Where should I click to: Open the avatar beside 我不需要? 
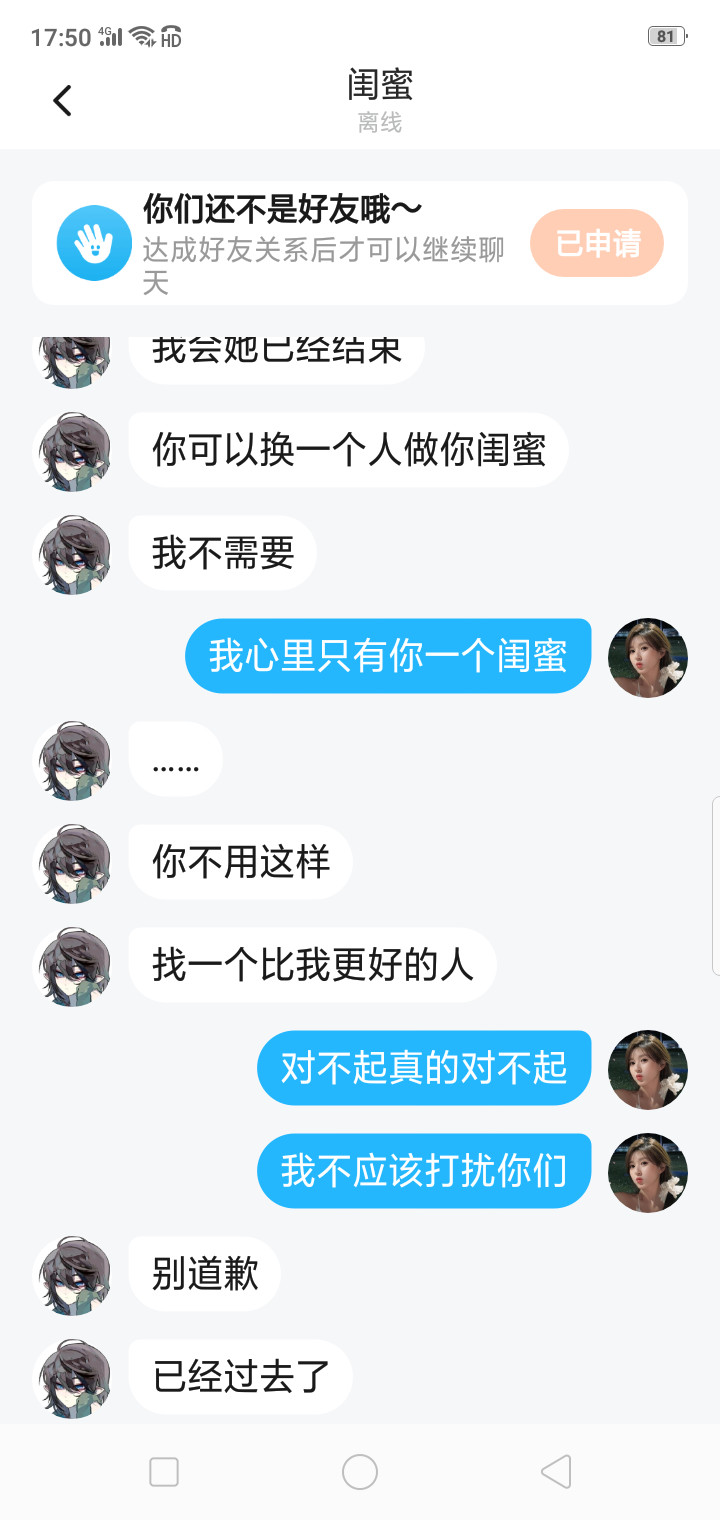(72, 553)
